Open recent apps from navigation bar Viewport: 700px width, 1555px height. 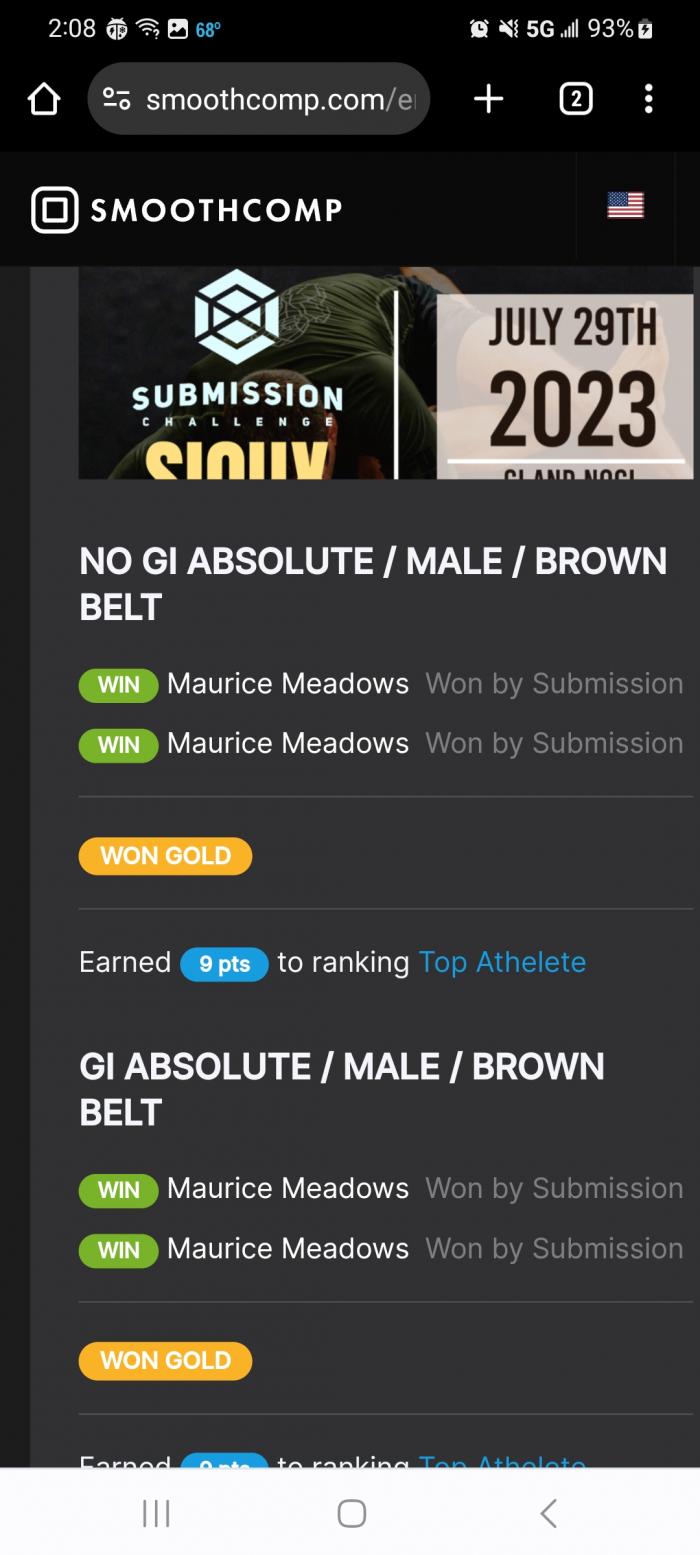(x=156, y=1513)
